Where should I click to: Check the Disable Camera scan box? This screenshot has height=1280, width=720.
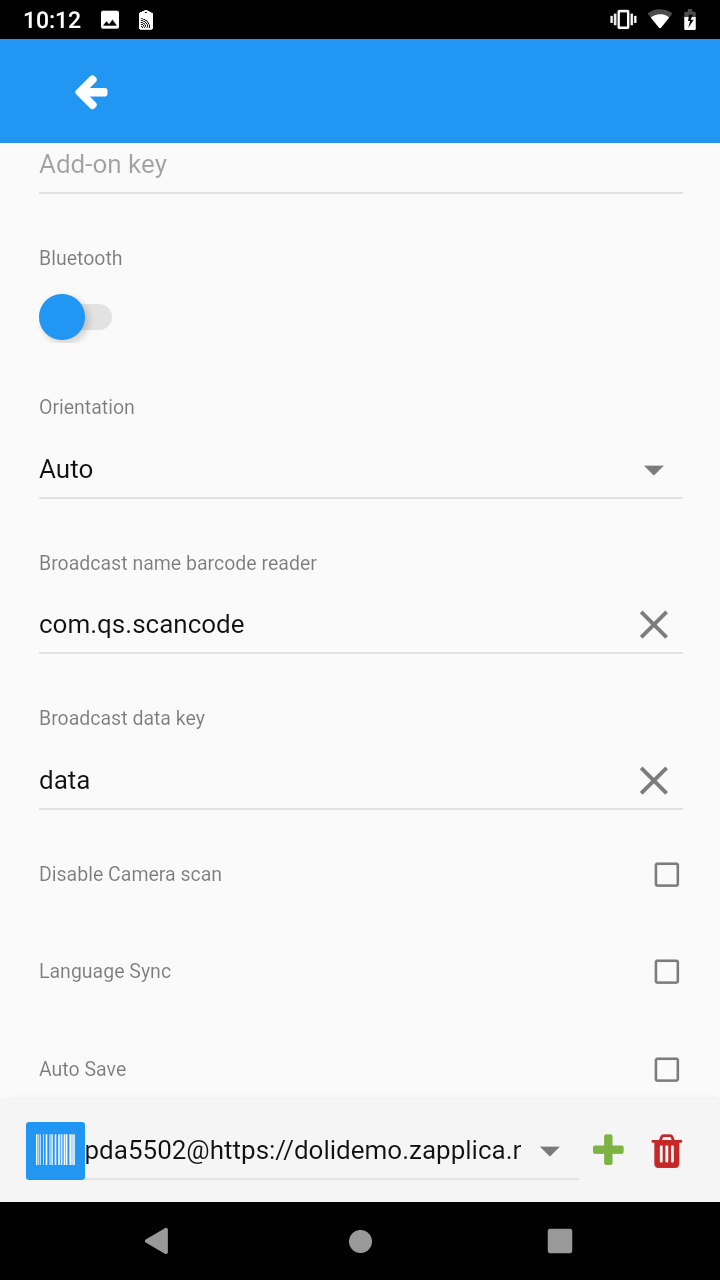click(666, 875)
